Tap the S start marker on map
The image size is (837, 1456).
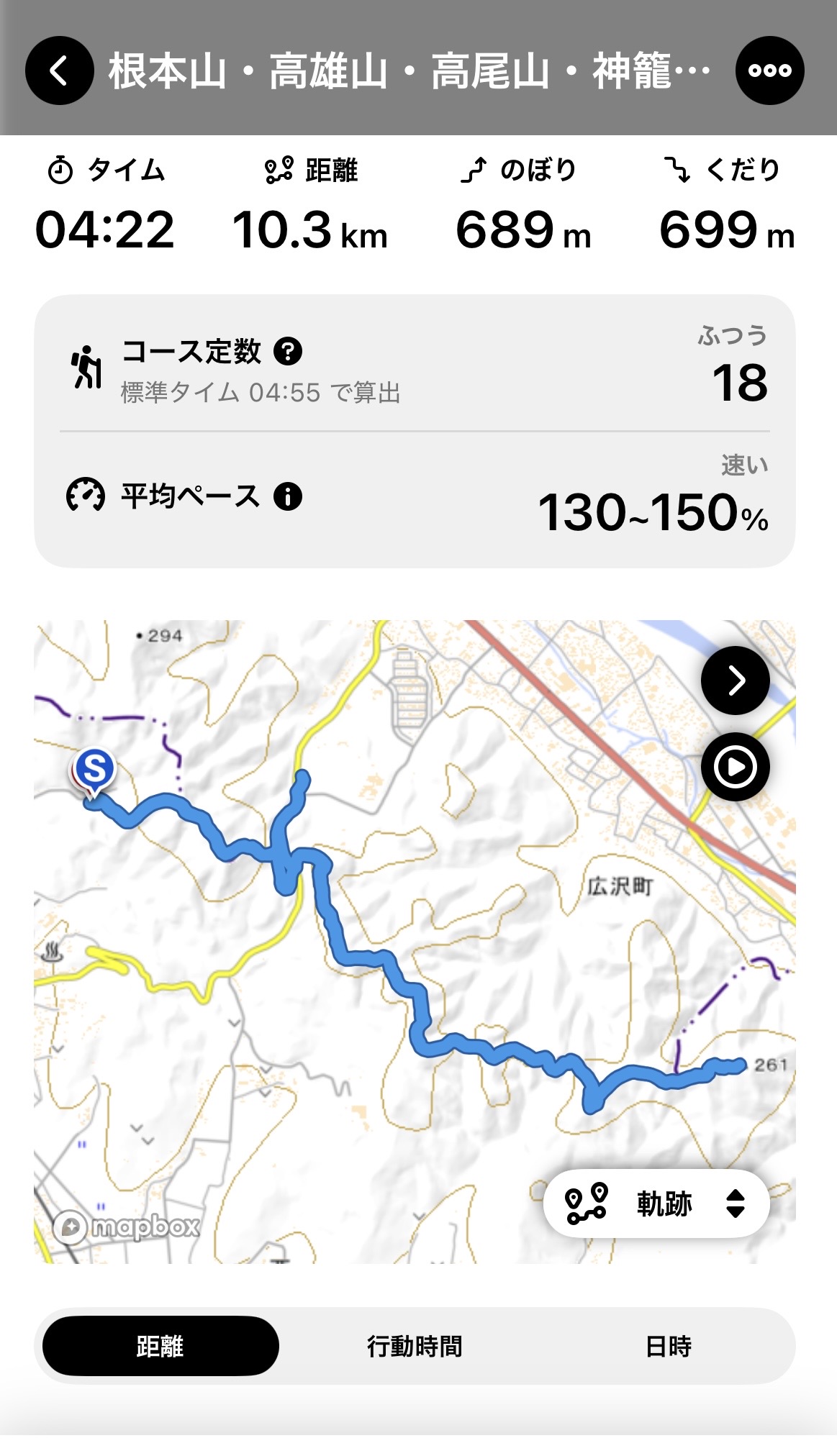[x=94, y=770]
